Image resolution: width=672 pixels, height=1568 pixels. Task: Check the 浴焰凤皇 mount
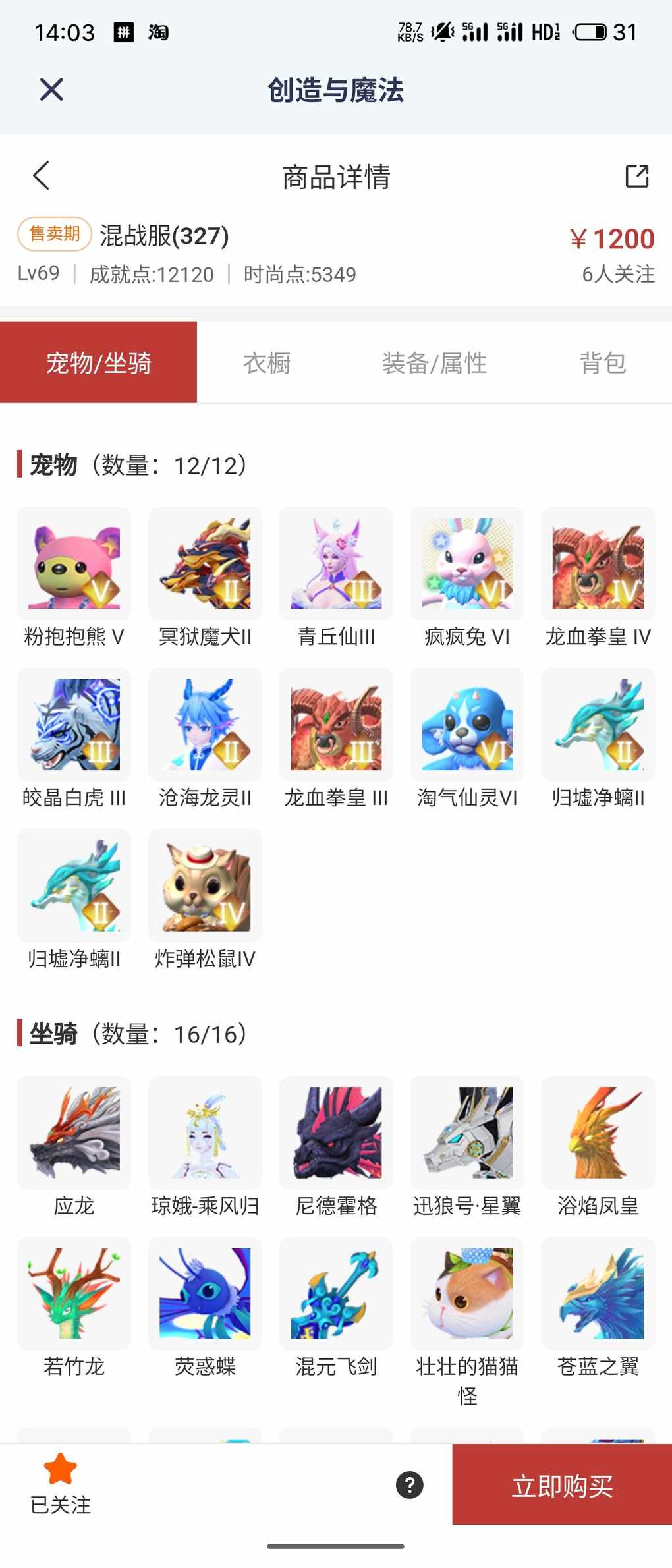[598, 1133]
